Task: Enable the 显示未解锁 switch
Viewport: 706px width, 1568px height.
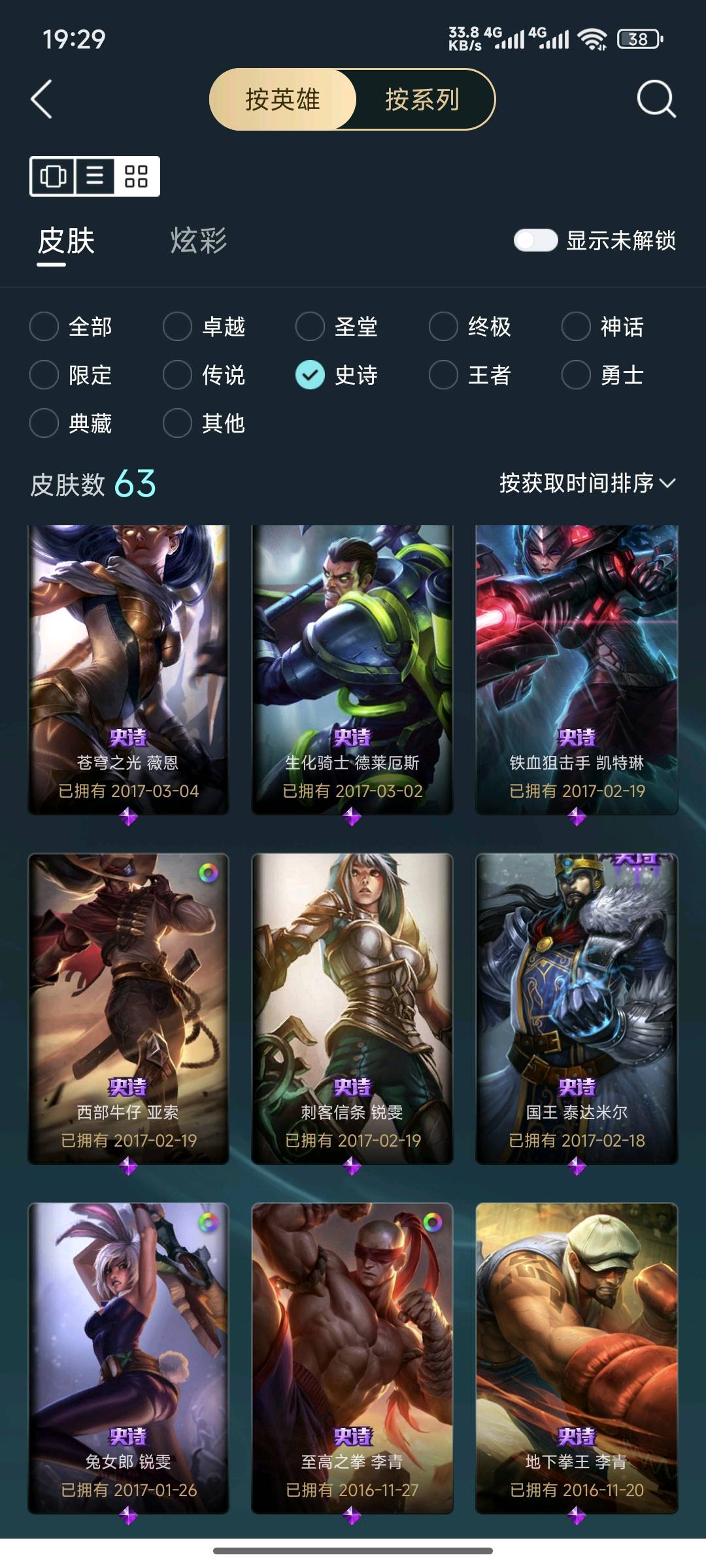Action: (535, 240)
